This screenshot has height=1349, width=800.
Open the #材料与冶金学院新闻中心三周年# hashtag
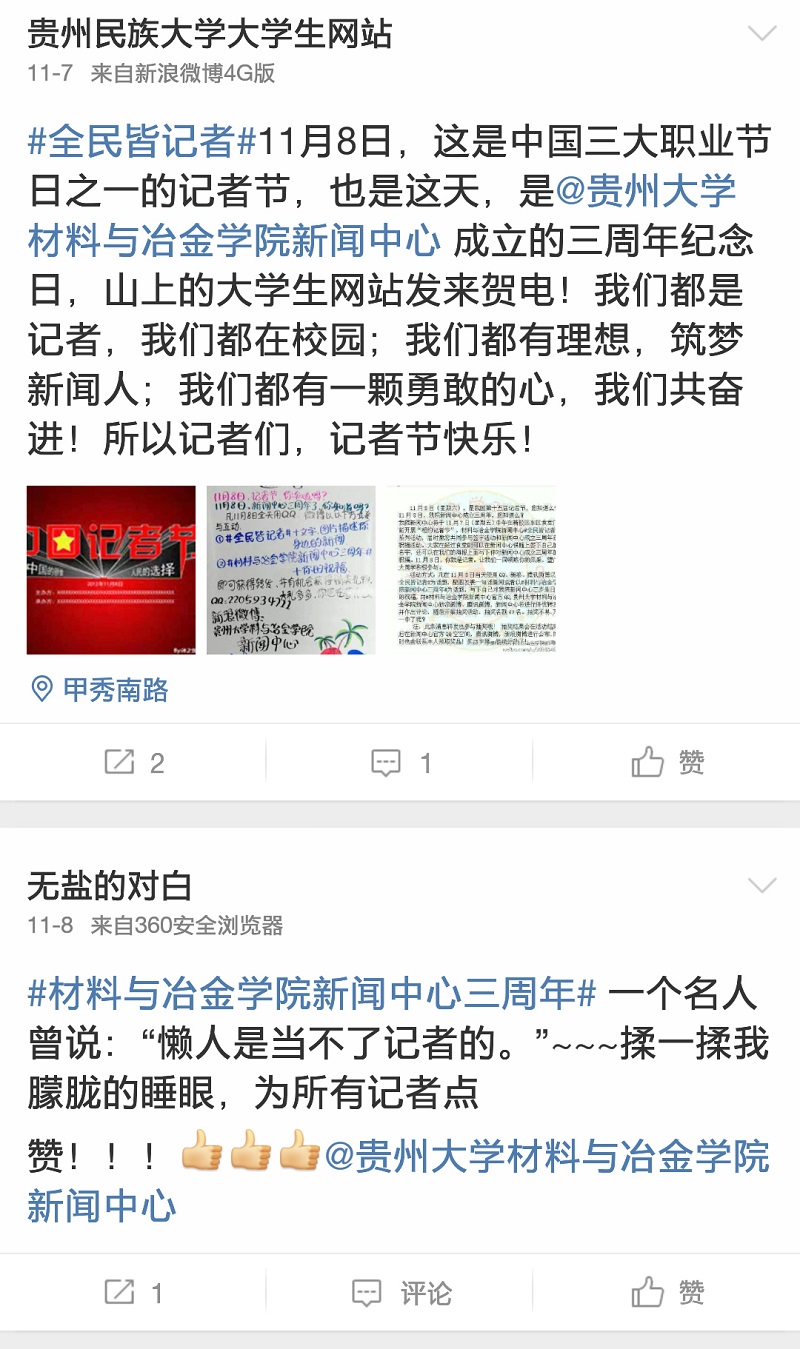click(x=312, y=994)
